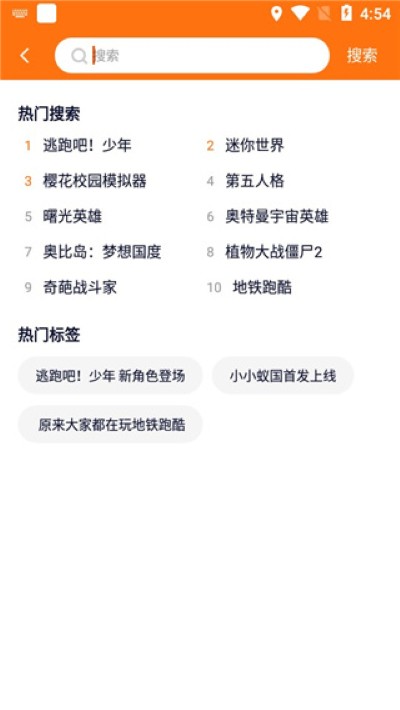Open 地铁跑酷 hot search entry
Screen dimensions: 400x710
tap(262, 287)
